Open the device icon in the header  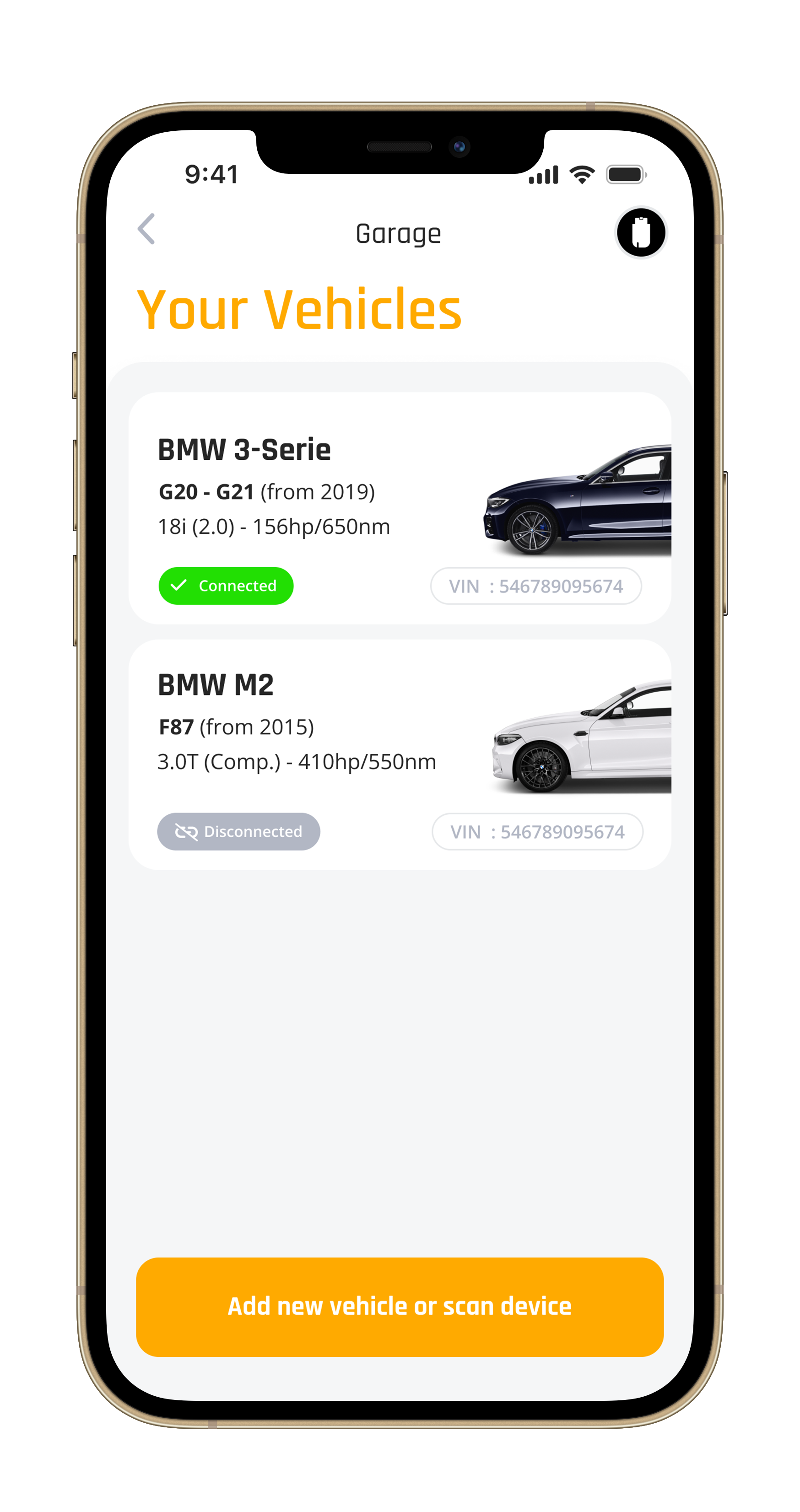click(640, 232)
